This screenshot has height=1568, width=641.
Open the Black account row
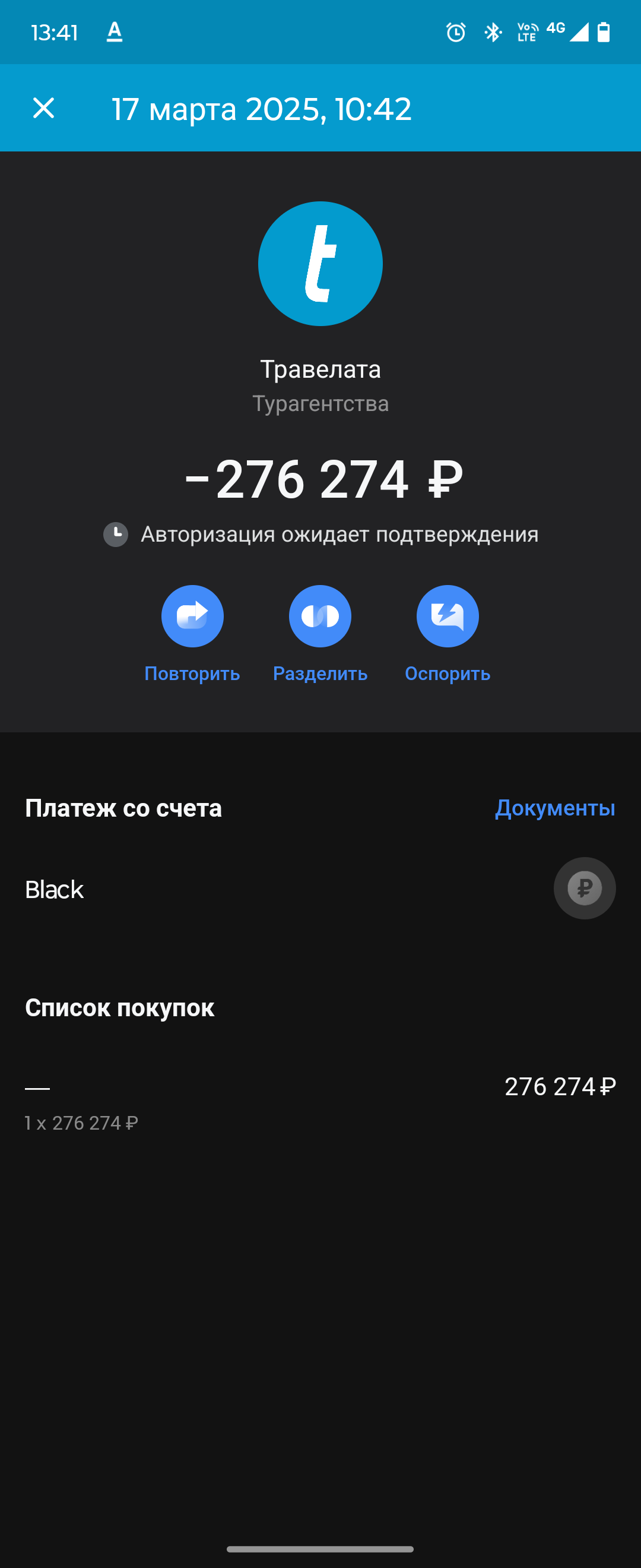[x=320, y=889]
